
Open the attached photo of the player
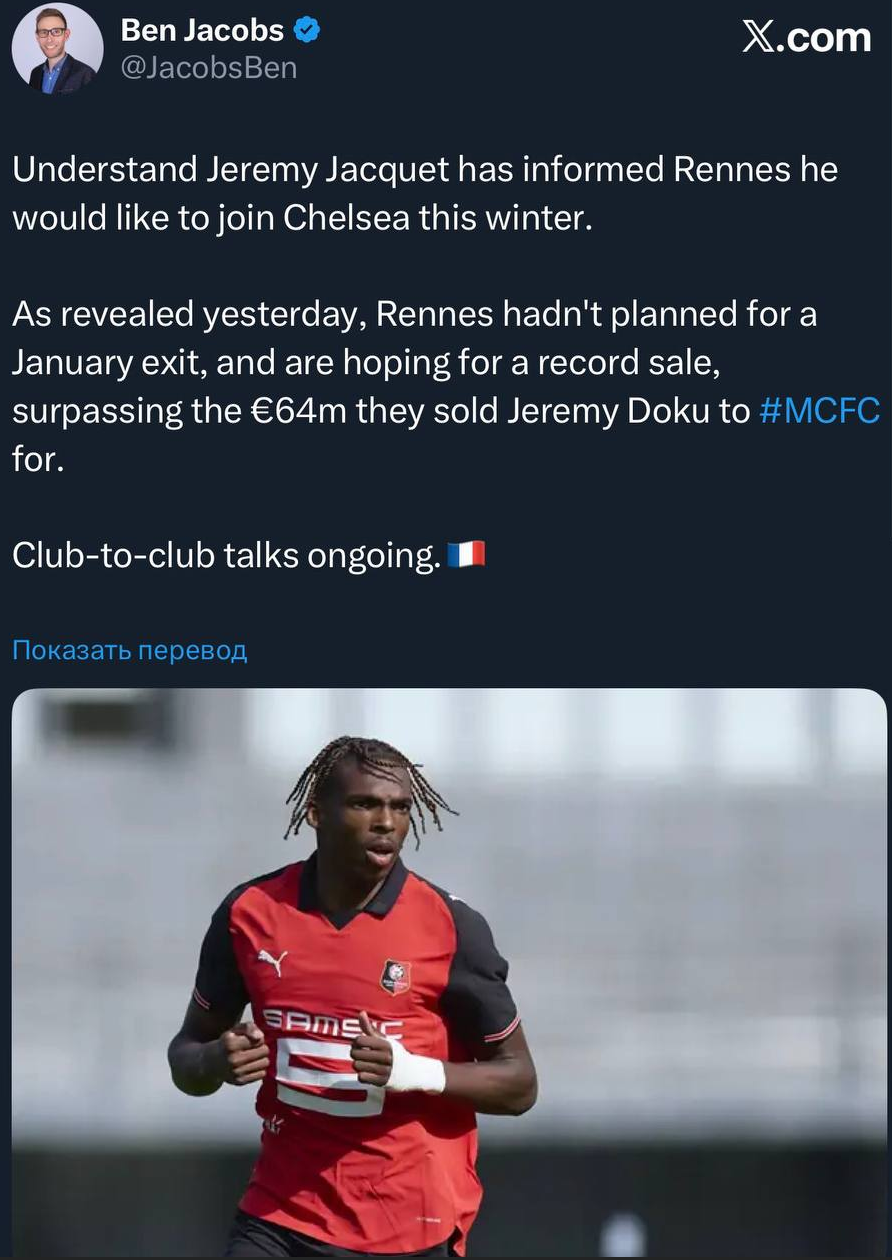(448, 970)
